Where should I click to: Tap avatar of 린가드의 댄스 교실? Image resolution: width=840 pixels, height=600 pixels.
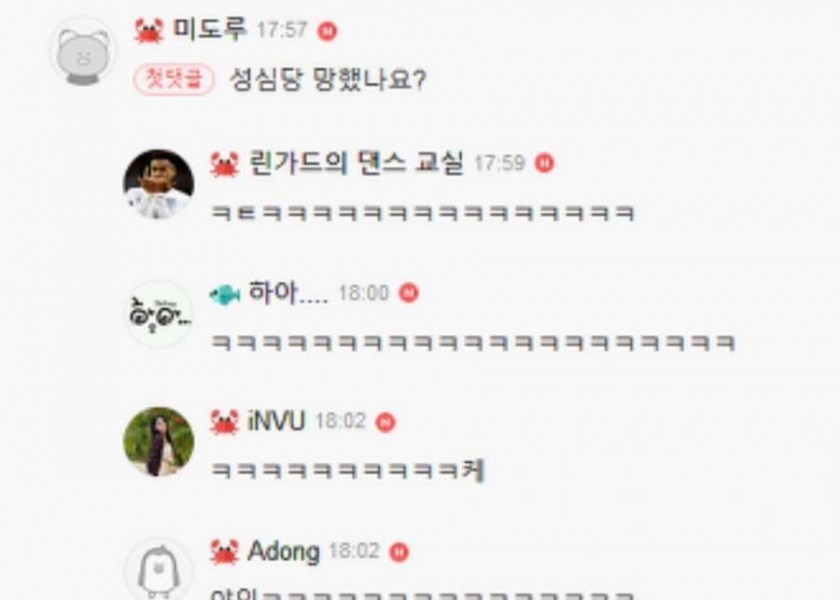[x=158, y=184]
